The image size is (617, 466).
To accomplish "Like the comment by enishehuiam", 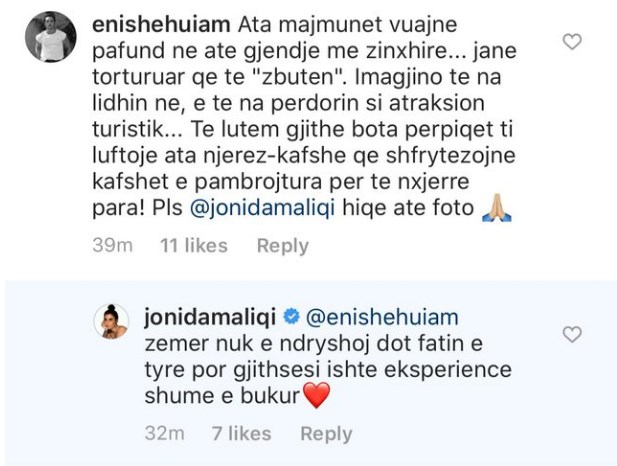I will (x=572, y=42).
